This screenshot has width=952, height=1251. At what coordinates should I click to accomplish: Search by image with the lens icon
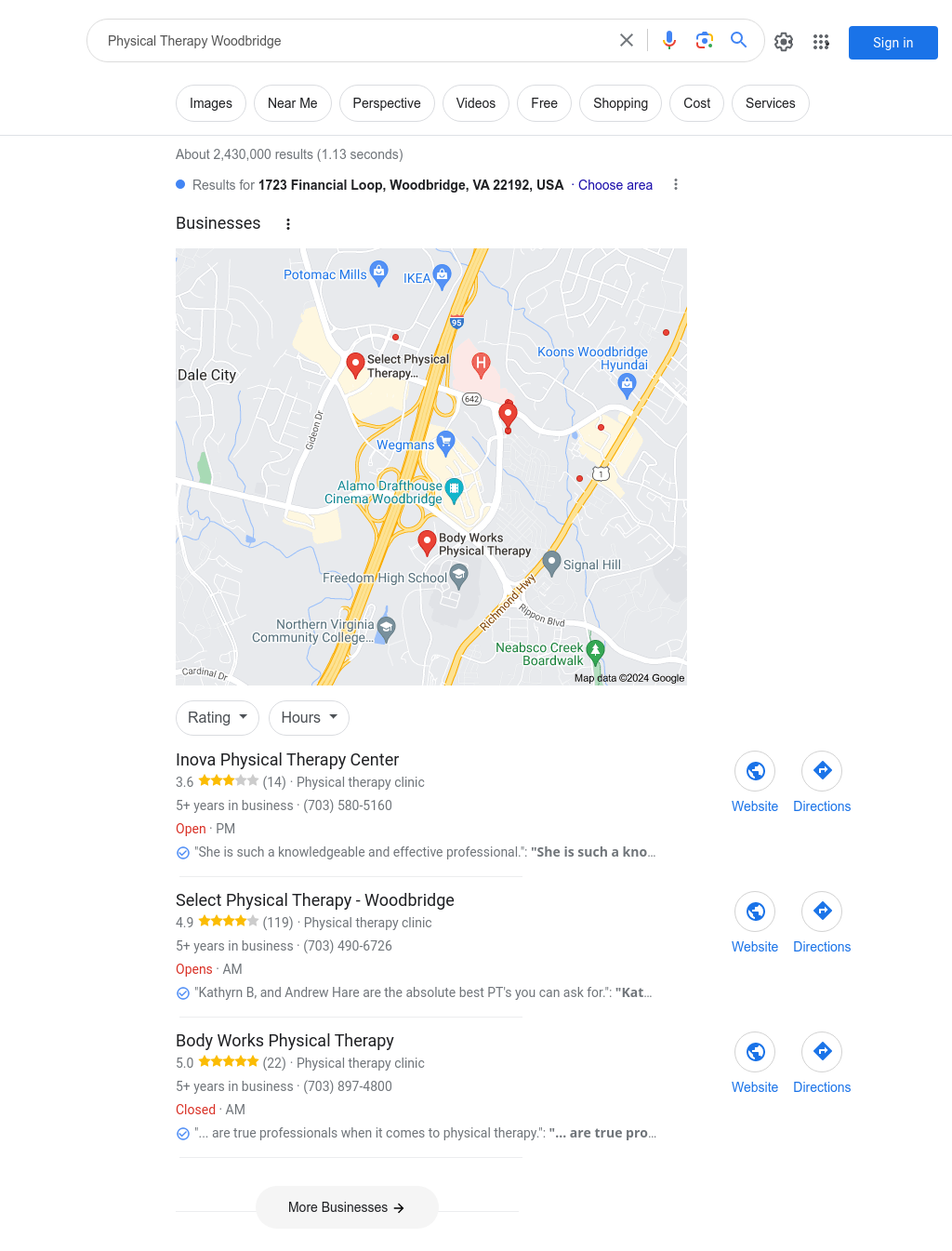click(704, 40)
